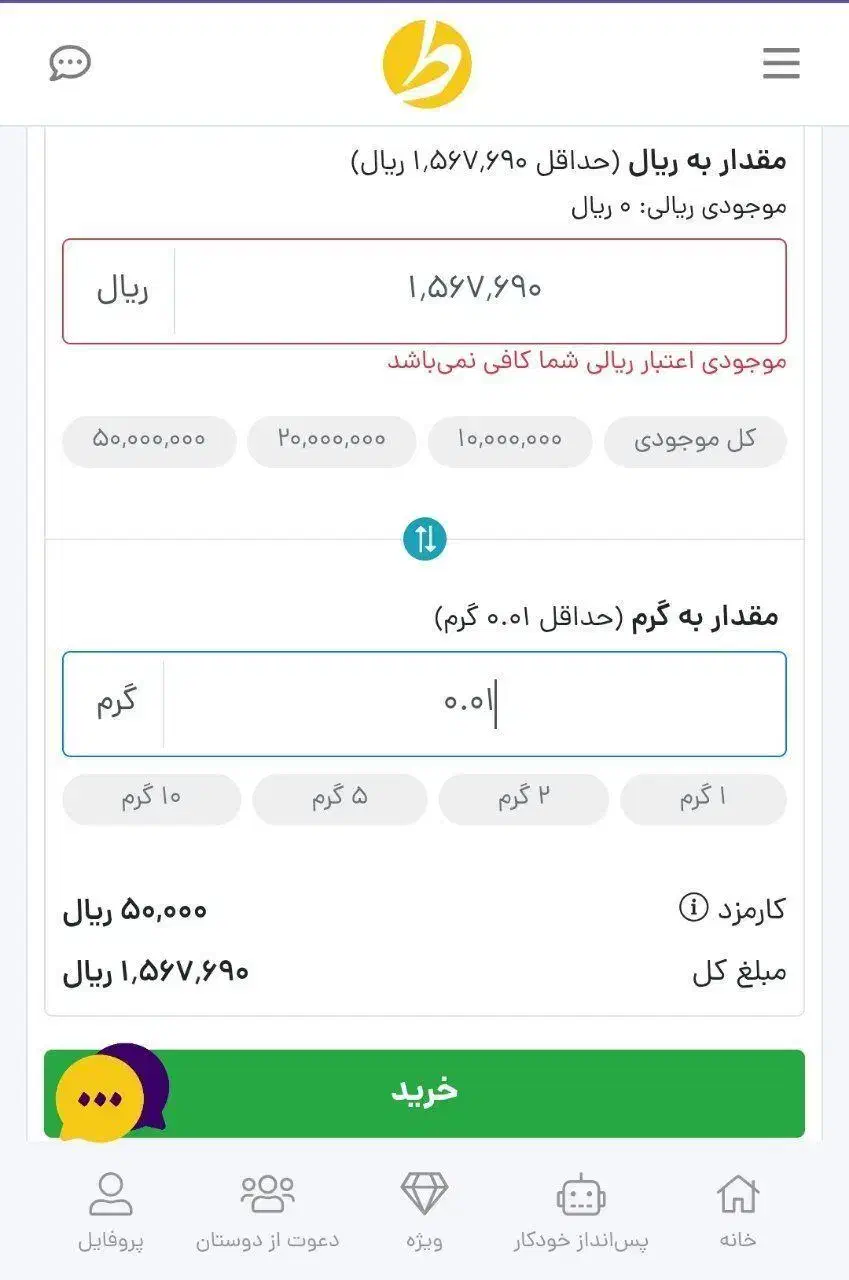This screenshot has height=1280, width=849.
Task: Select the 10 گرم preset
Action: tap(152, 798)
